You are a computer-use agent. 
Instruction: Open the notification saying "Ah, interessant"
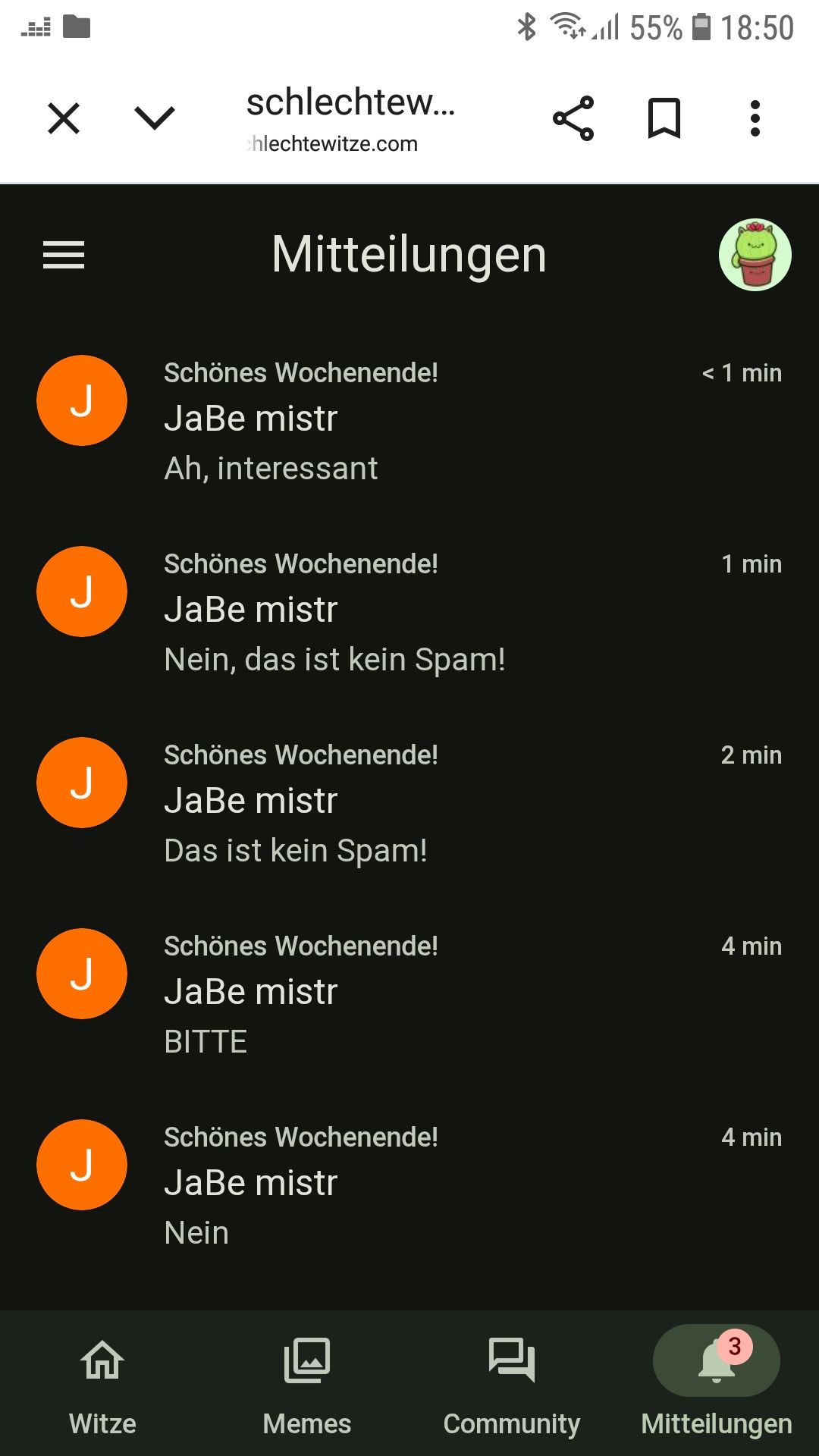pyautogui.click(x=409, y=420)
